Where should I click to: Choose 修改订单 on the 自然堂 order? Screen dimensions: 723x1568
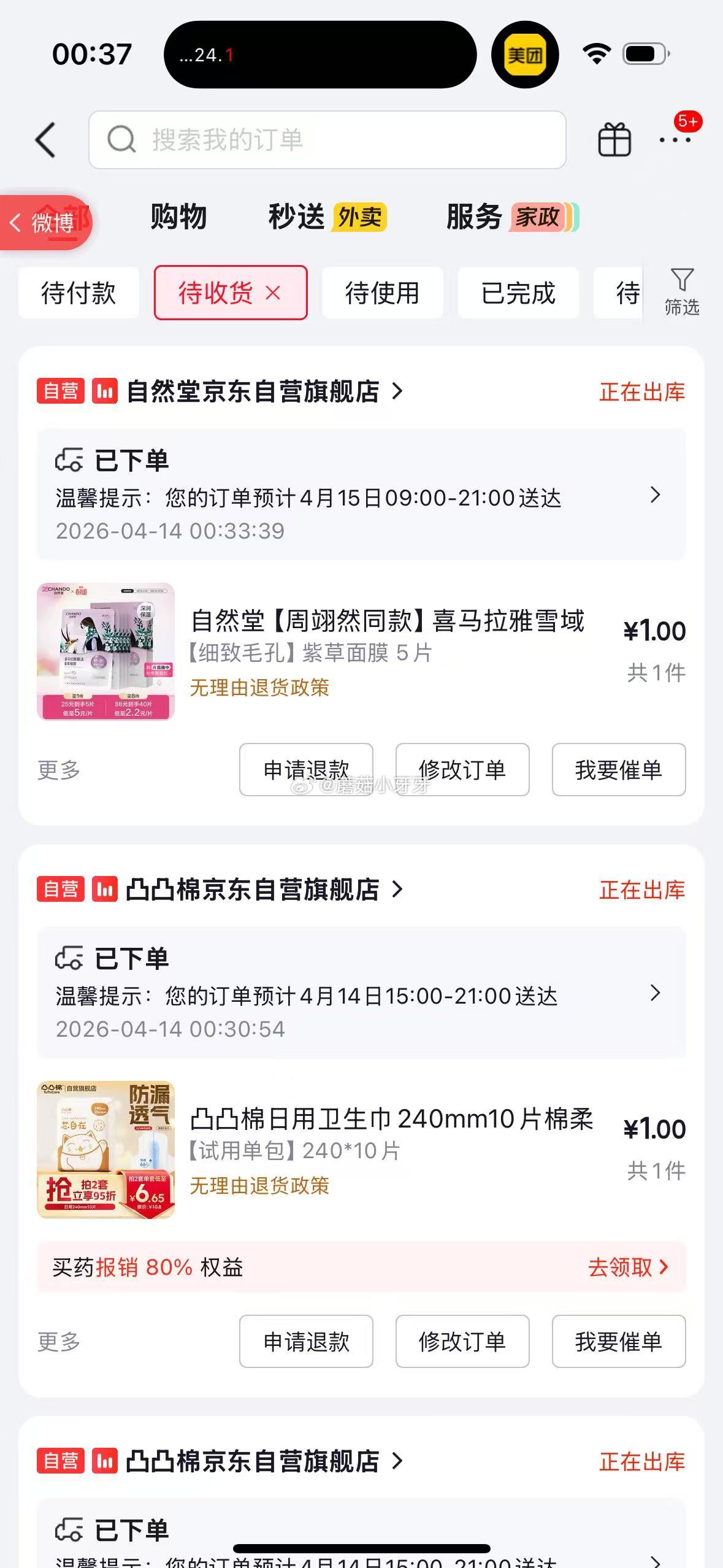(x=462, y=770)
